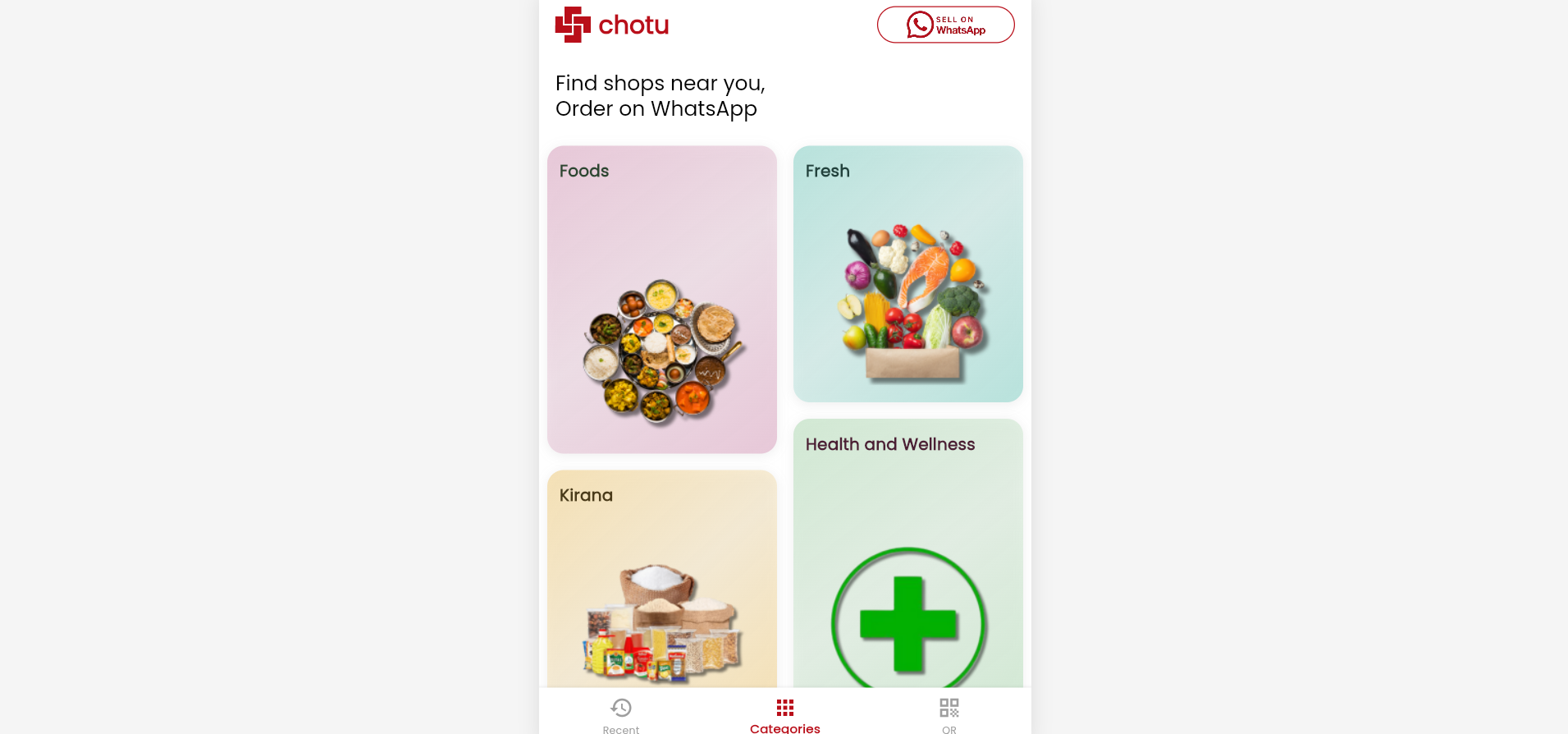Open the Foods category

pyautogui.click(x=661, y=300)
